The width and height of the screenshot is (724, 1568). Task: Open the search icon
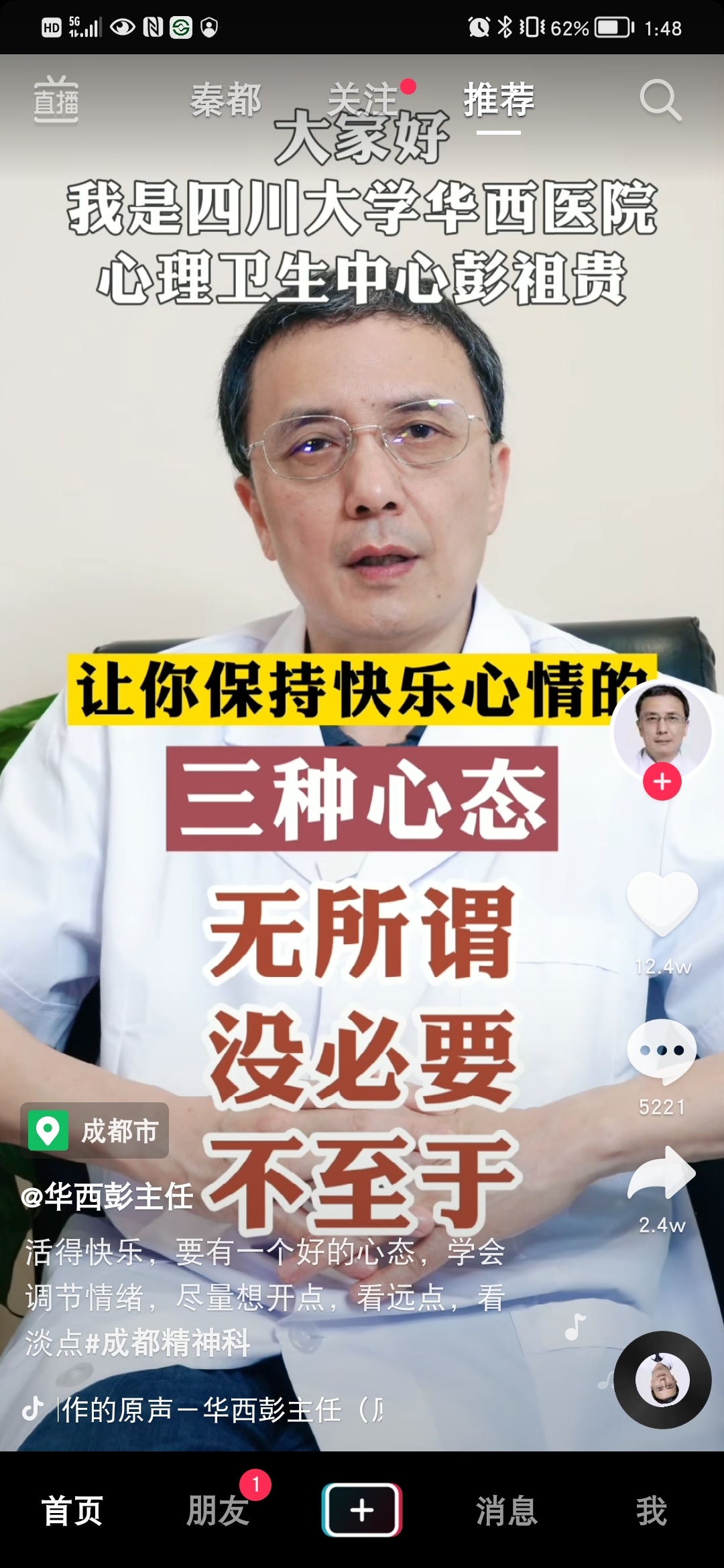660,101
